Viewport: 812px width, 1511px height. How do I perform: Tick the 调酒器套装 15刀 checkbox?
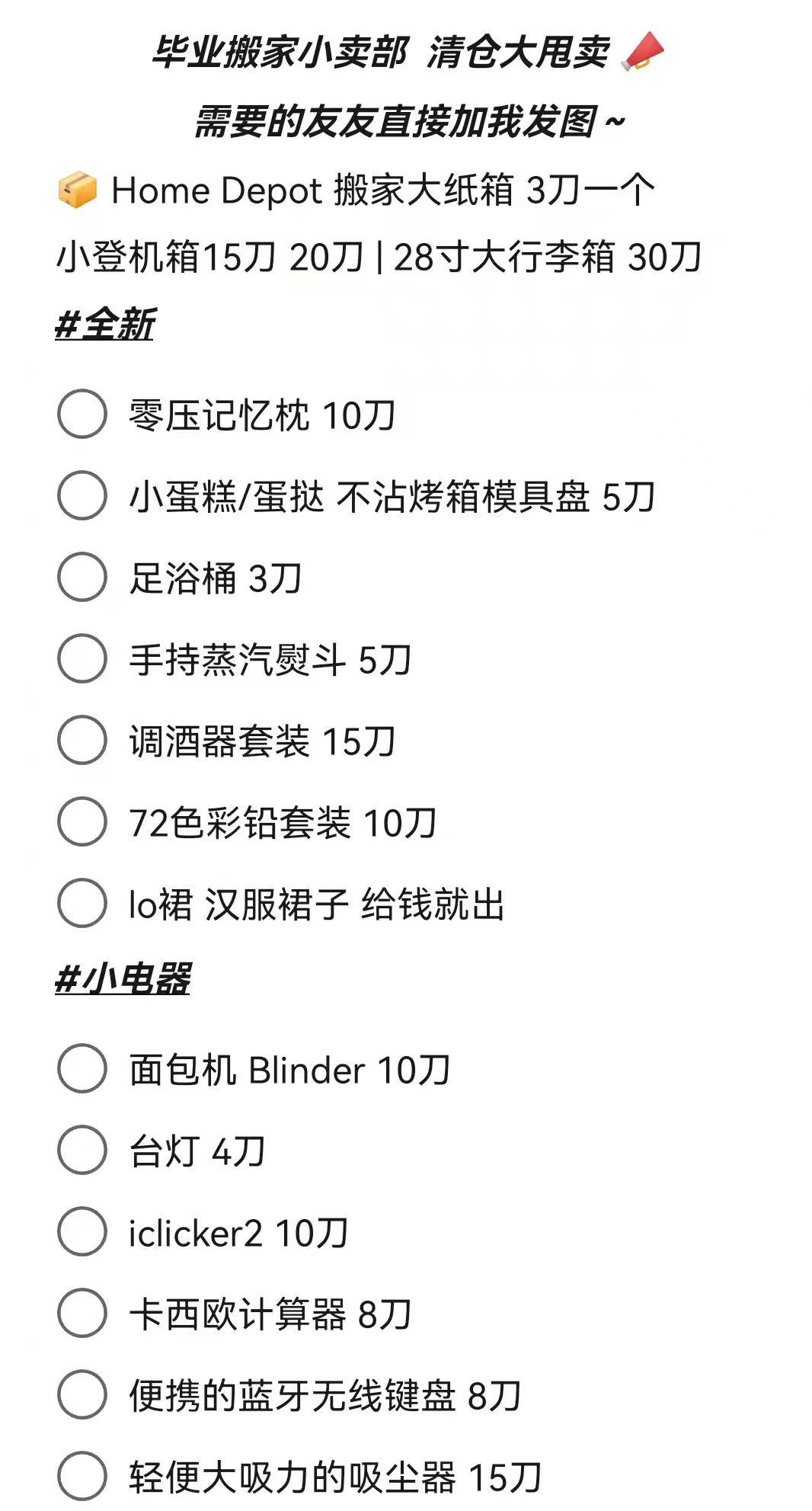[x=82, y=740]
